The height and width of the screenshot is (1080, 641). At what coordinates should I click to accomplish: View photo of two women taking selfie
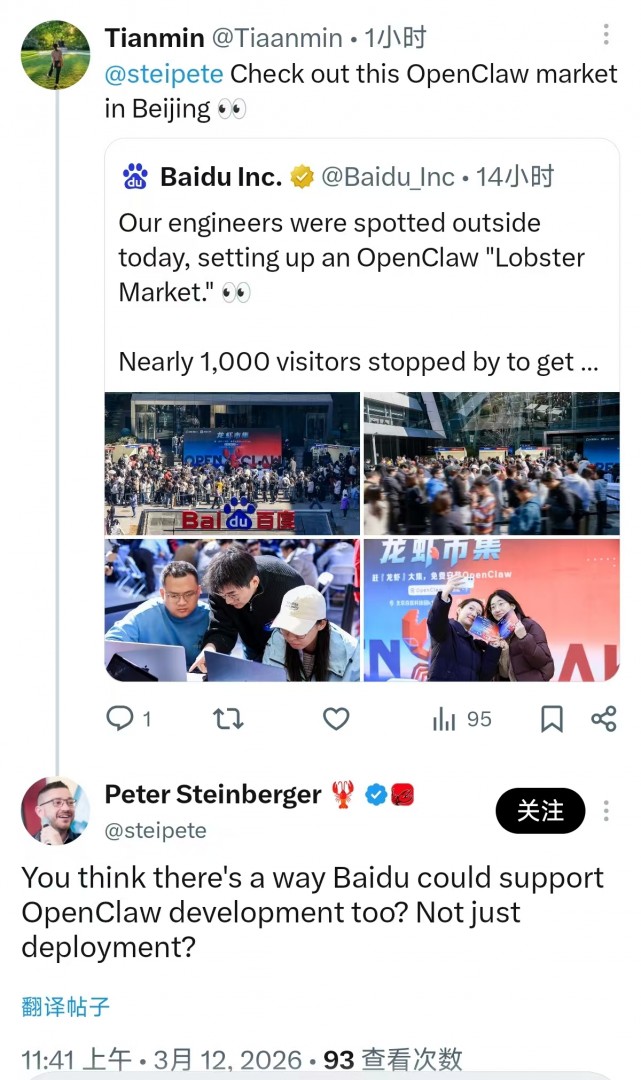click(491, 610)
